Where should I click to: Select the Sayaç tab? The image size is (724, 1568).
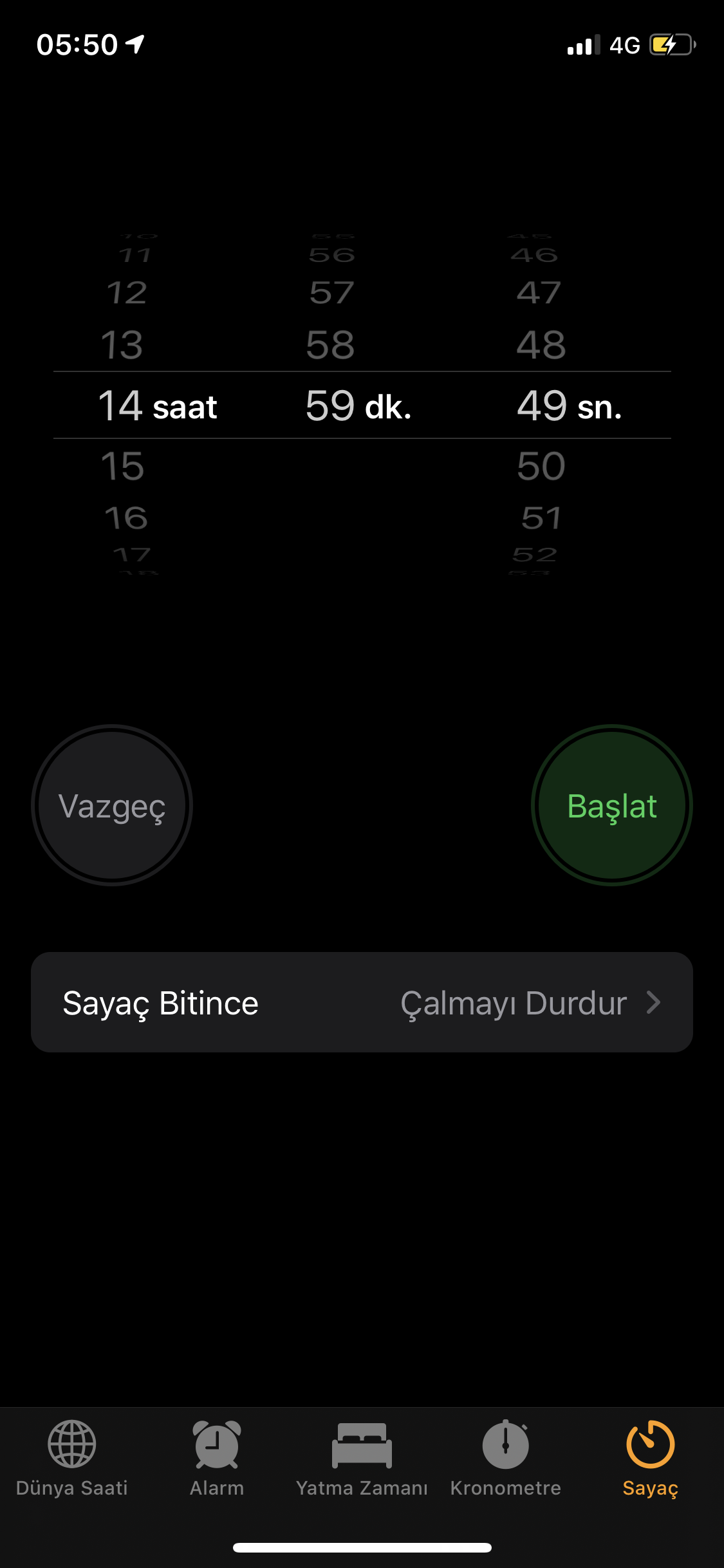point(650,1458)
